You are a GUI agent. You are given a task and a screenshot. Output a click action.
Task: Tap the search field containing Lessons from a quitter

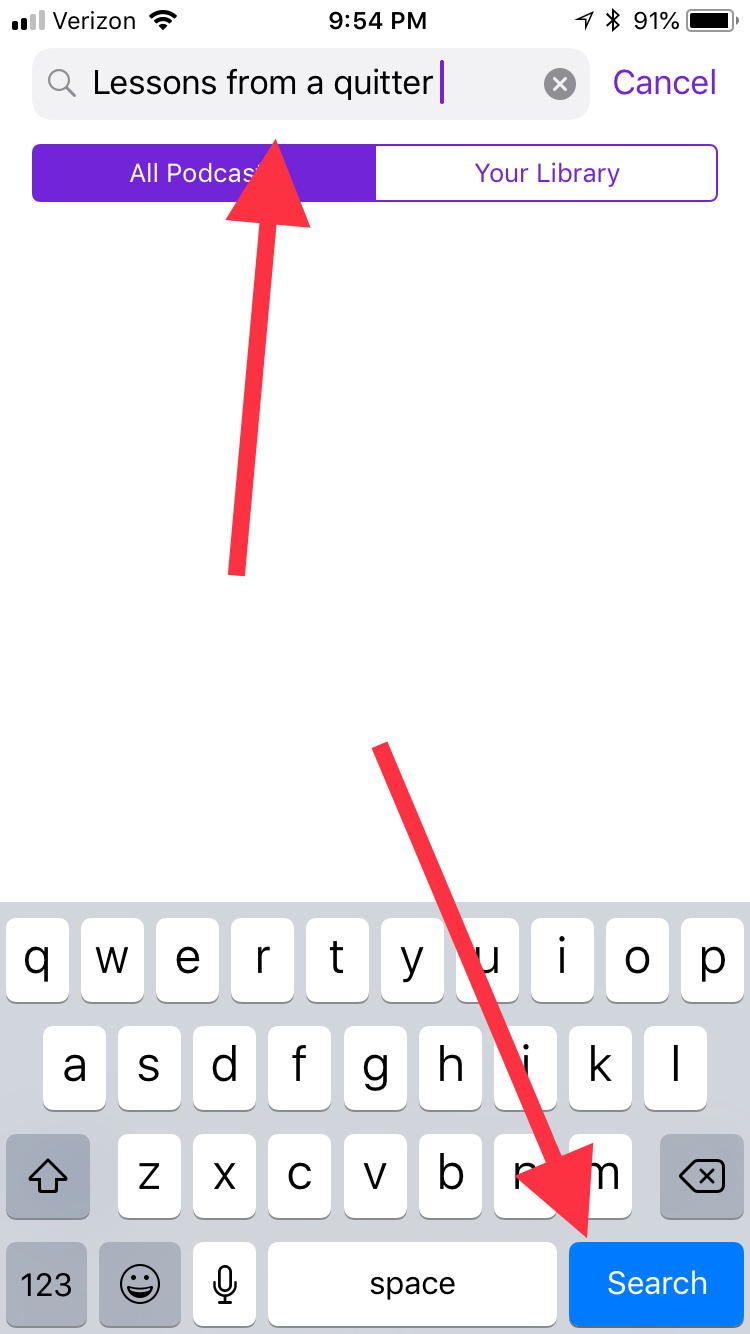[x=311, y=84]
